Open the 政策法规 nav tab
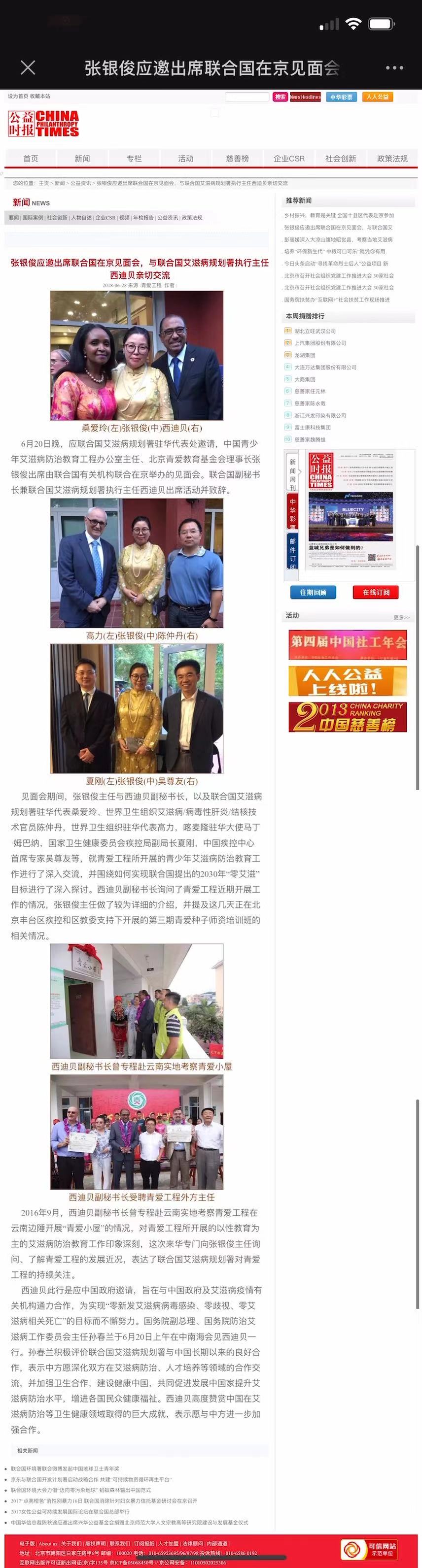 [392, 158]
